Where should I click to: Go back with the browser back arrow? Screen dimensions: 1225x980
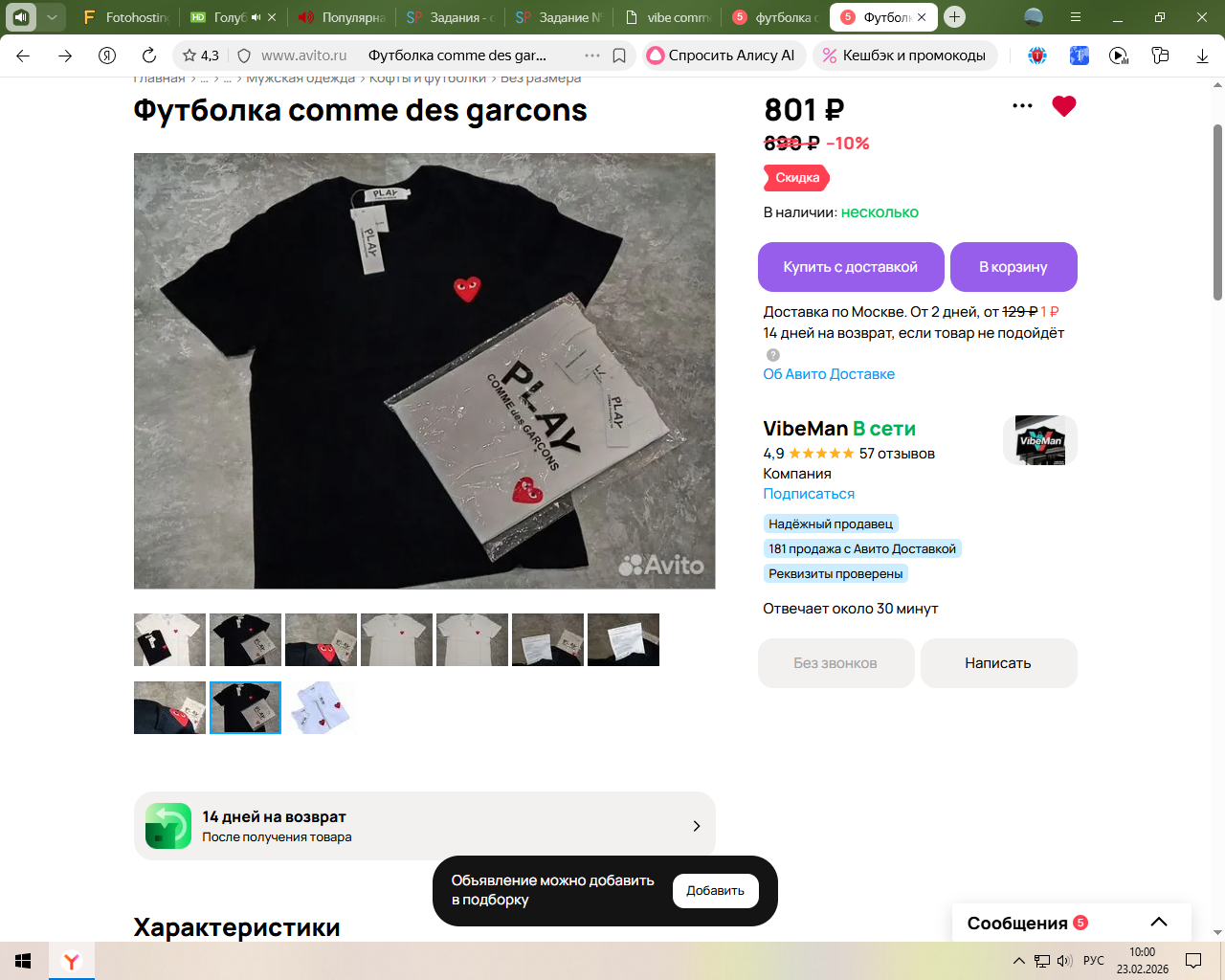[23, 56]
